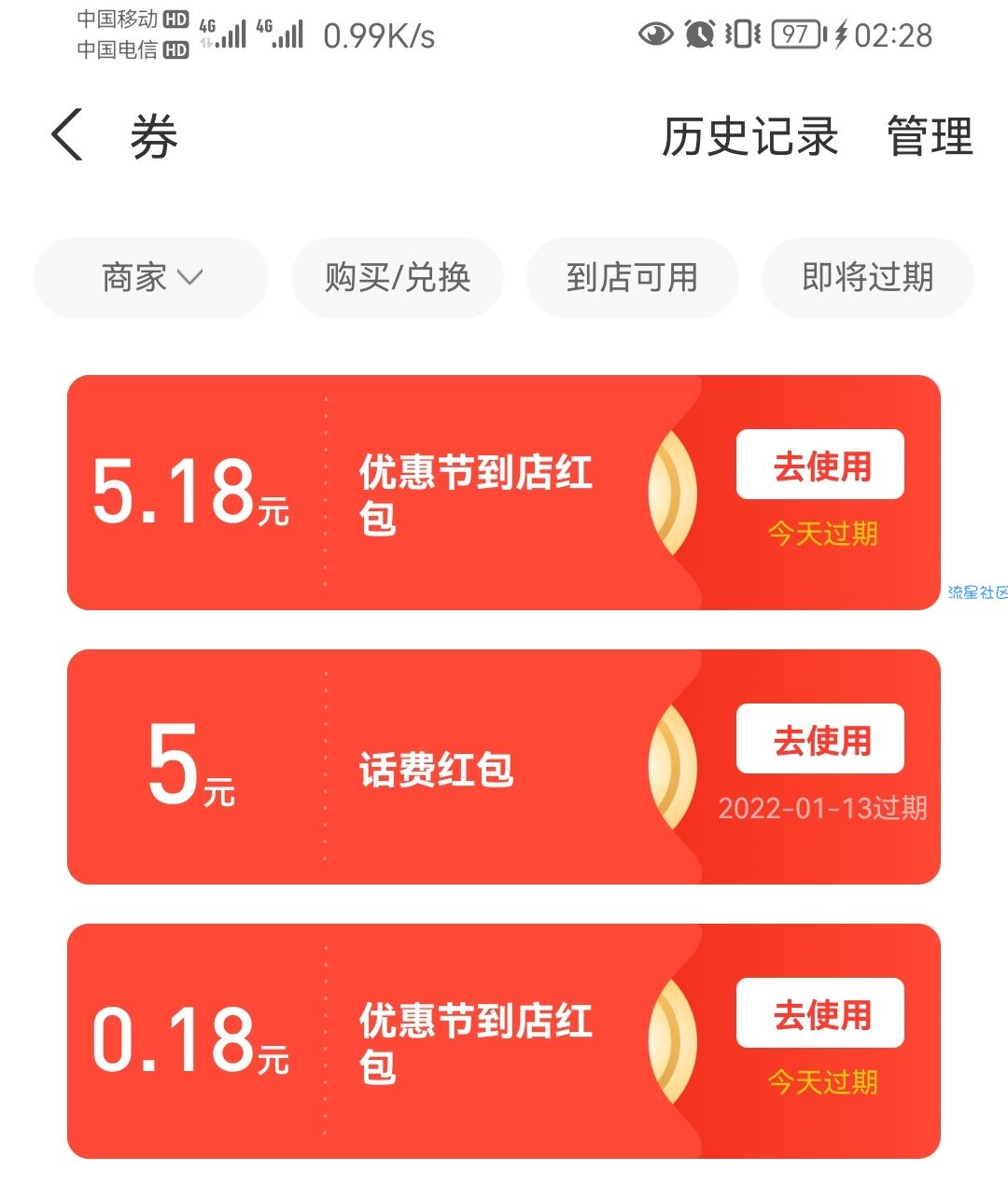Select the 到店可用 filter chip
Image resolution: width=1008 pixels, height=1184 pixels.
633,278
